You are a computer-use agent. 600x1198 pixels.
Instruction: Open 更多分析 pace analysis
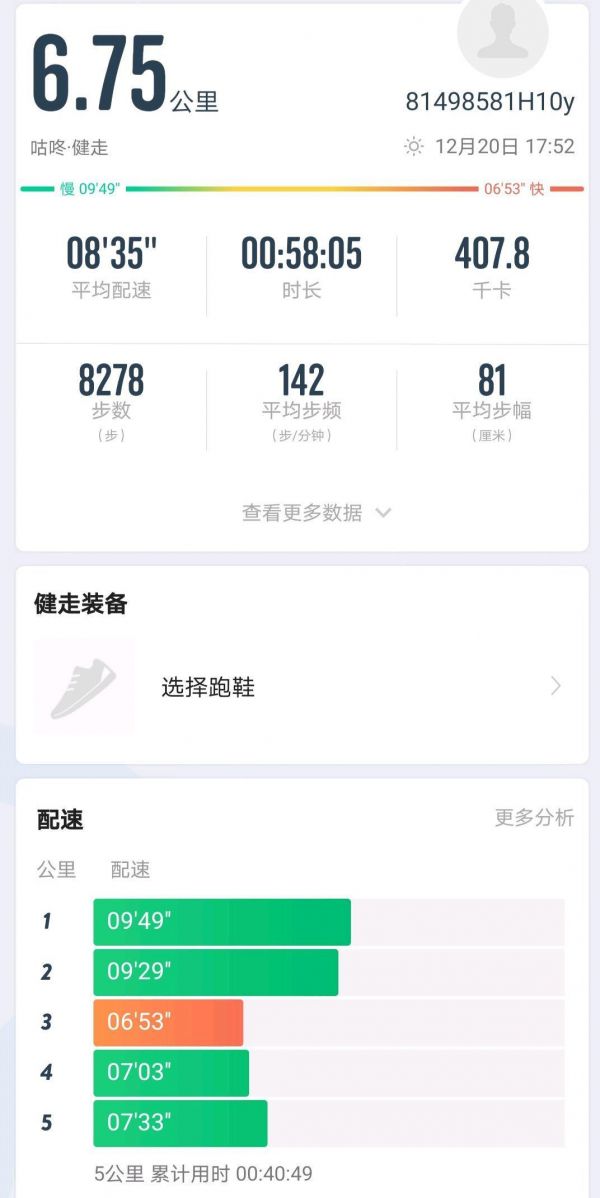coord(534,818)
